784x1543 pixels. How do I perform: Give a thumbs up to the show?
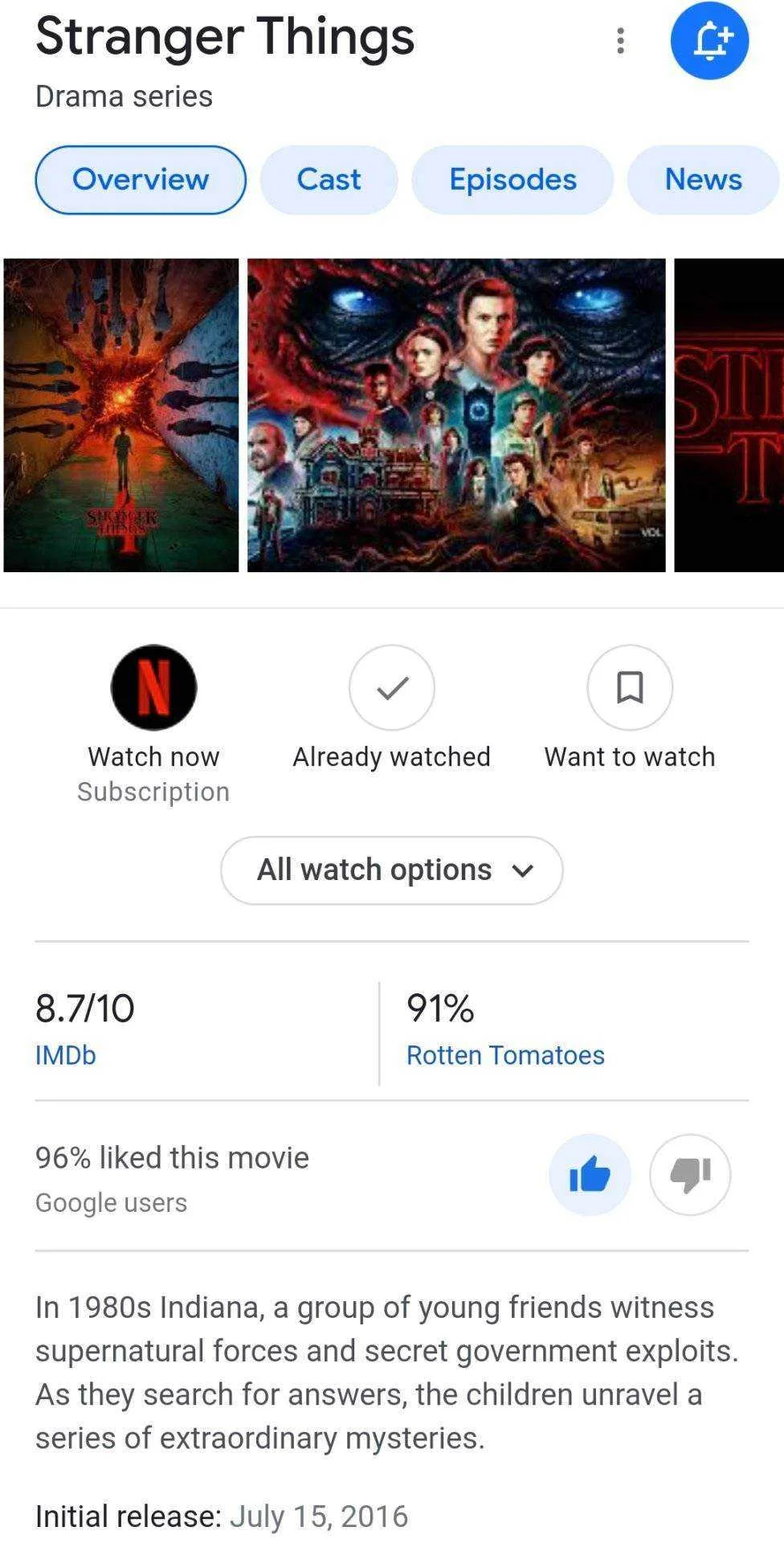click(590, 1175)
